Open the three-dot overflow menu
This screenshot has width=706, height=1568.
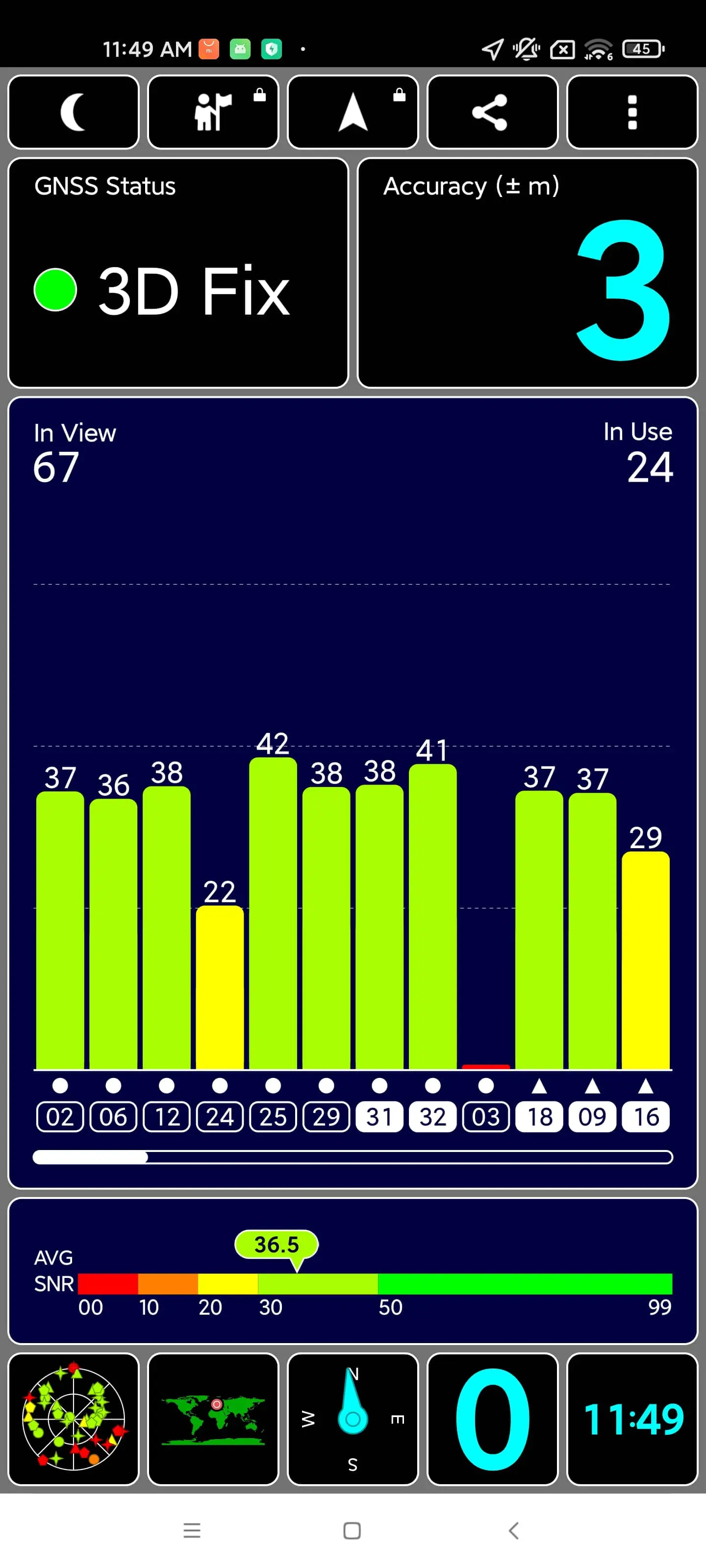click(632, 112)
